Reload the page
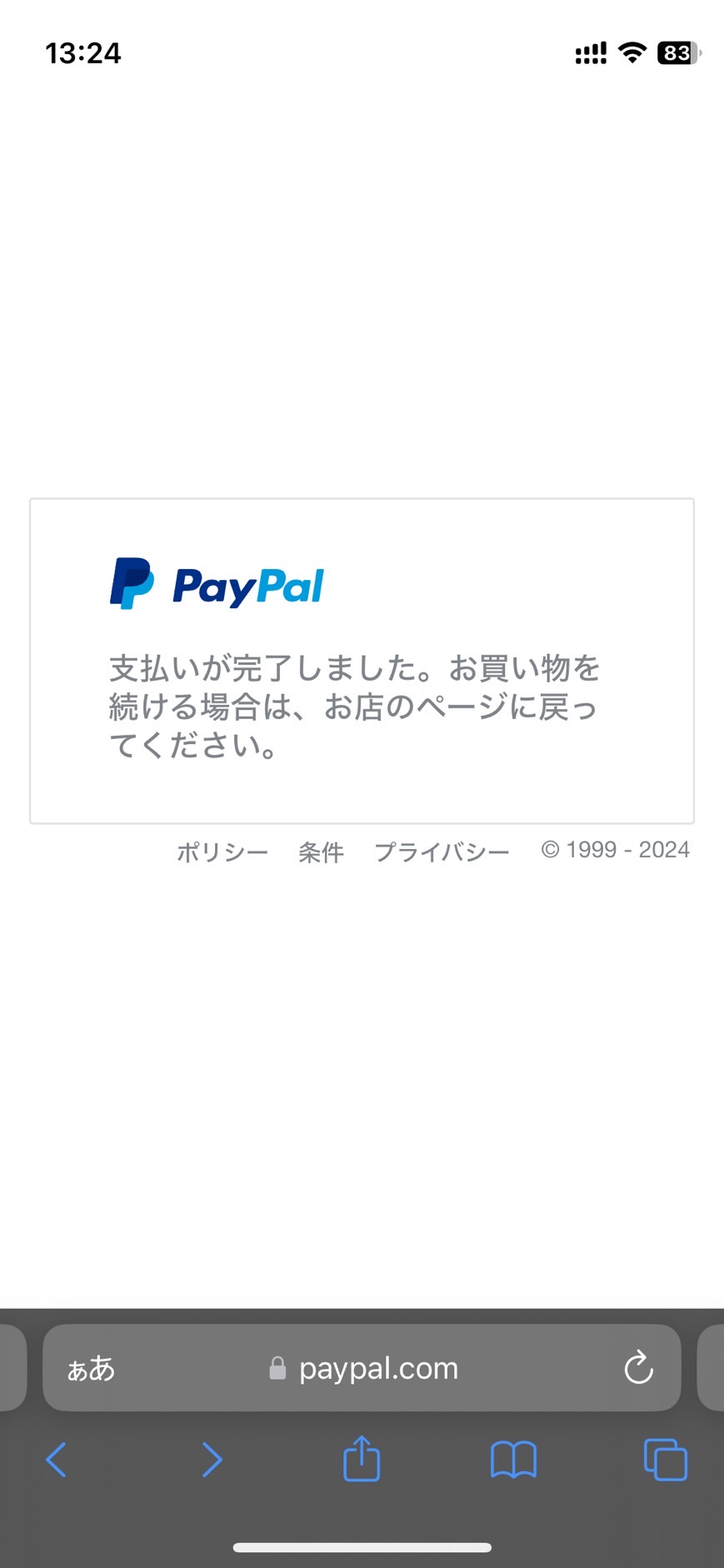This screenshot has height=1568, width=724. coord(638,1368)
